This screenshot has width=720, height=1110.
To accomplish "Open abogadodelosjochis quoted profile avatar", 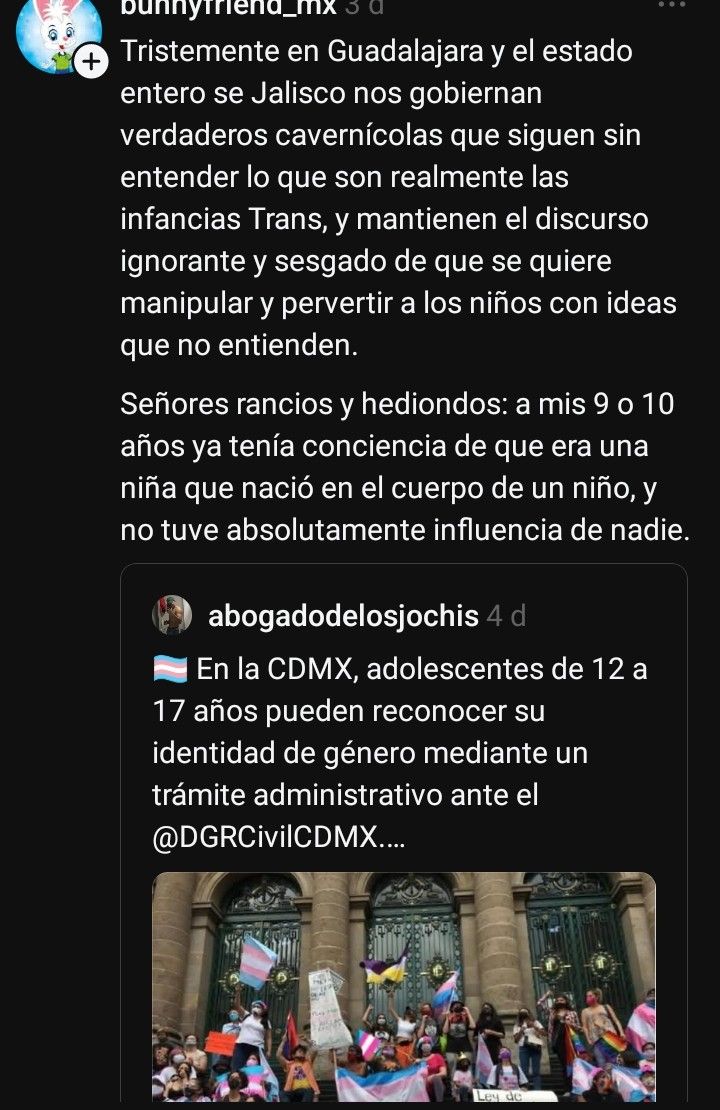I will 172,615.
